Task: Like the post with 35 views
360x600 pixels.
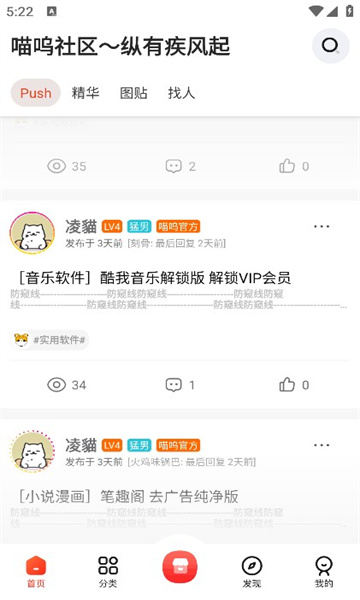Action: [x=294, y=166]
